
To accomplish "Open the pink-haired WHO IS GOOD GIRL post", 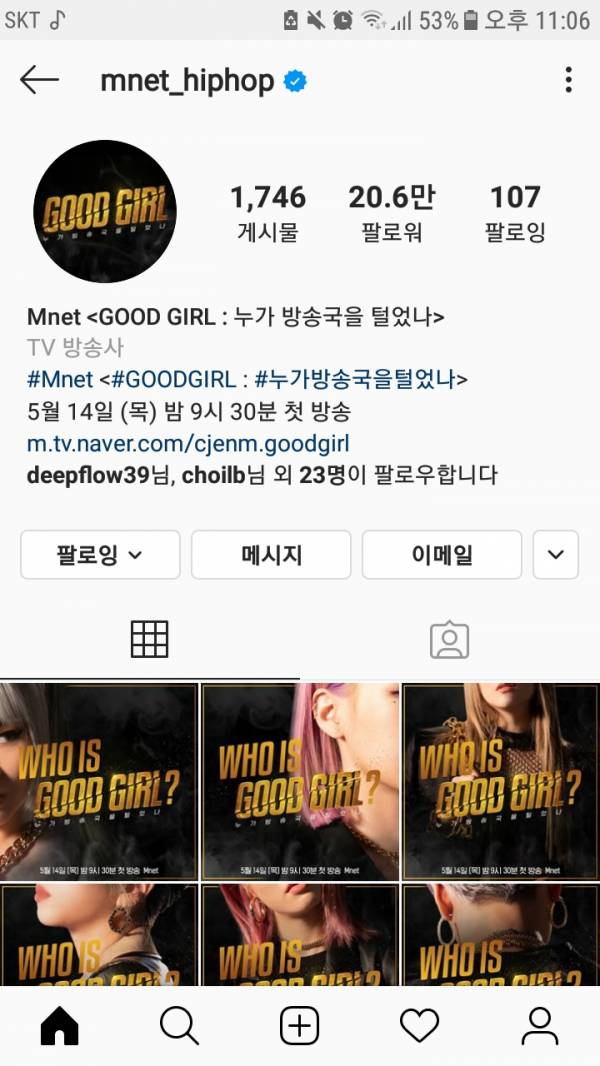I will [300, 781].
